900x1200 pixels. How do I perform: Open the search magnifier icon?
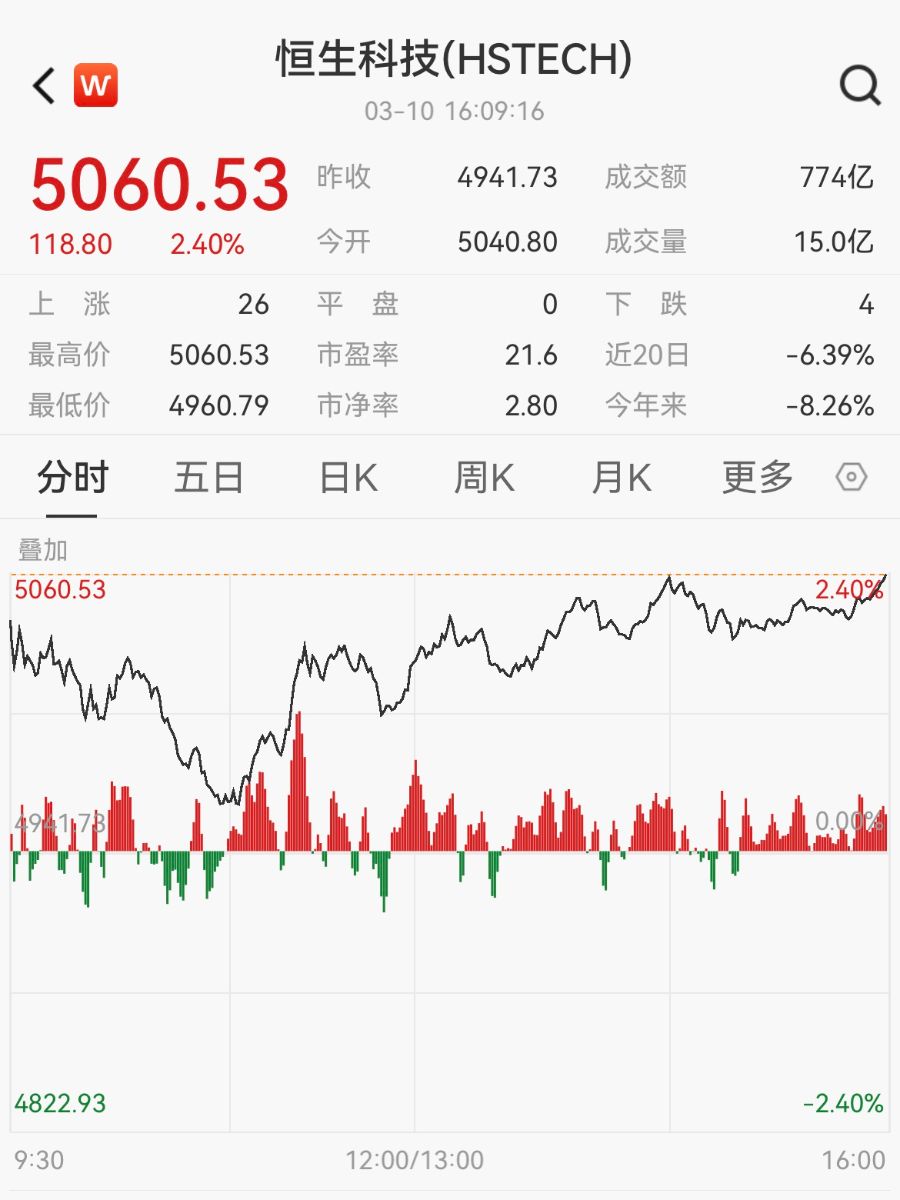click(x=859, y=86)
